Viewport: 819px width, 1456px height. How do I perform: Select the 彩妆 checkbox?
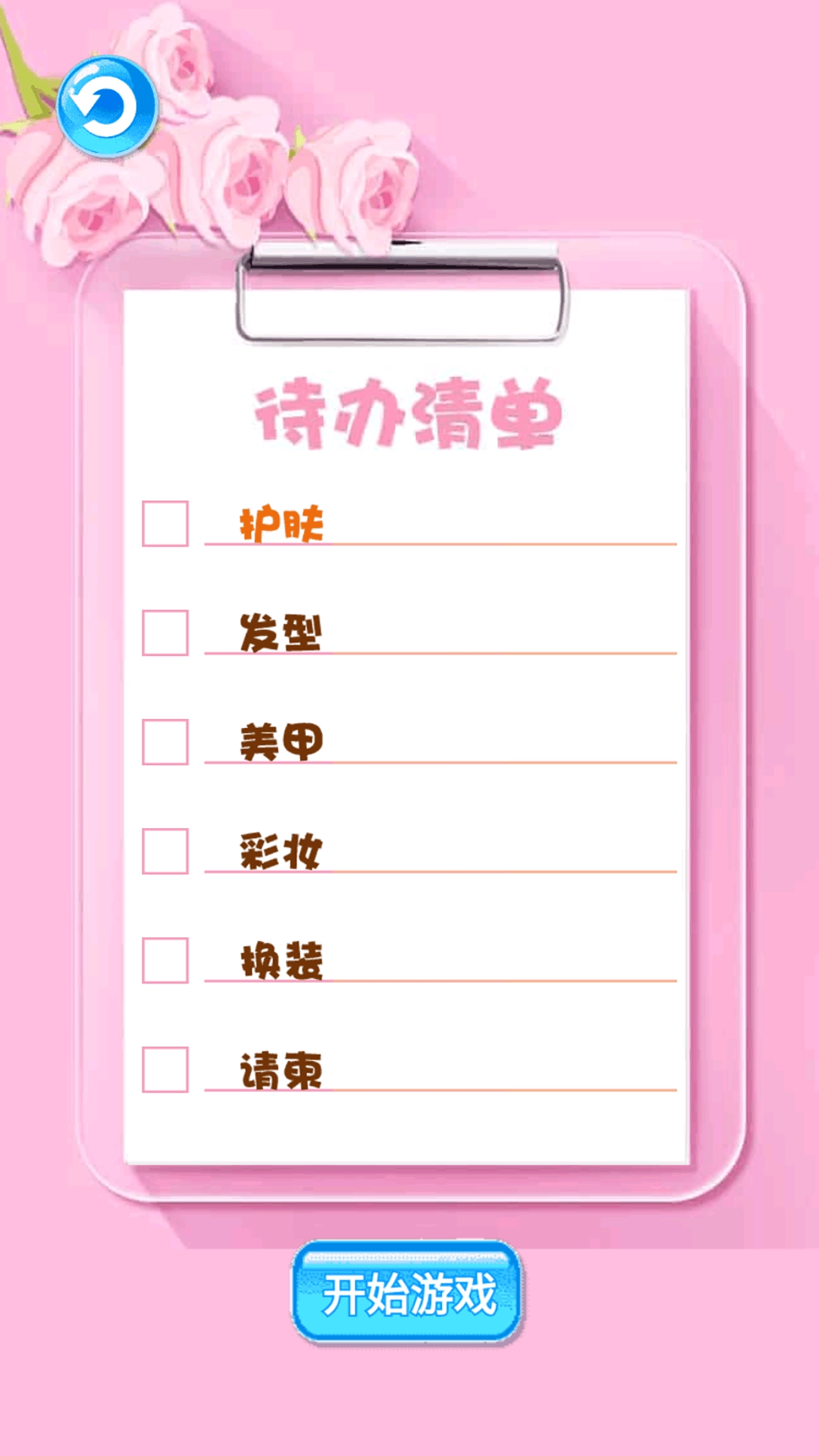point(165,851)
